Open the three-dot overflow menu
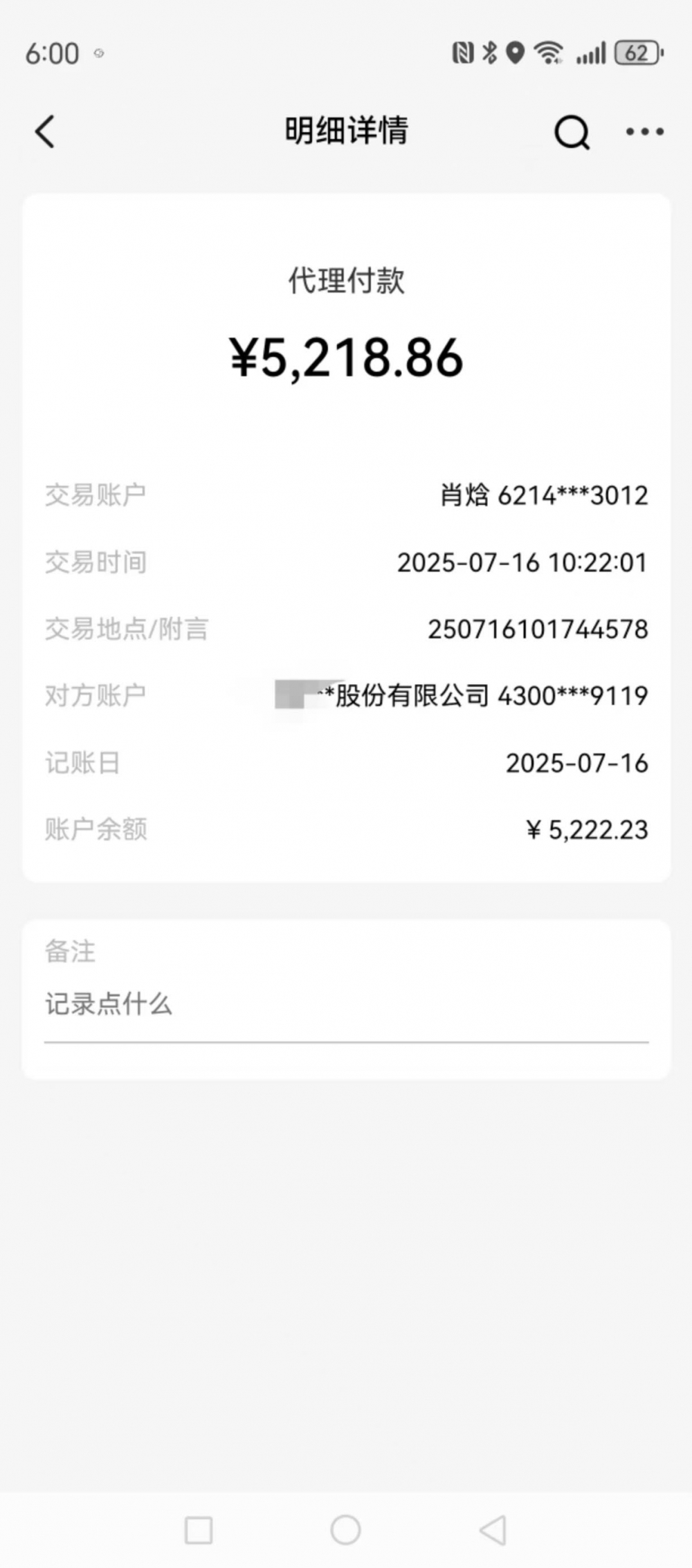This screenshot has height=1568, width=692. coord(644,131)
